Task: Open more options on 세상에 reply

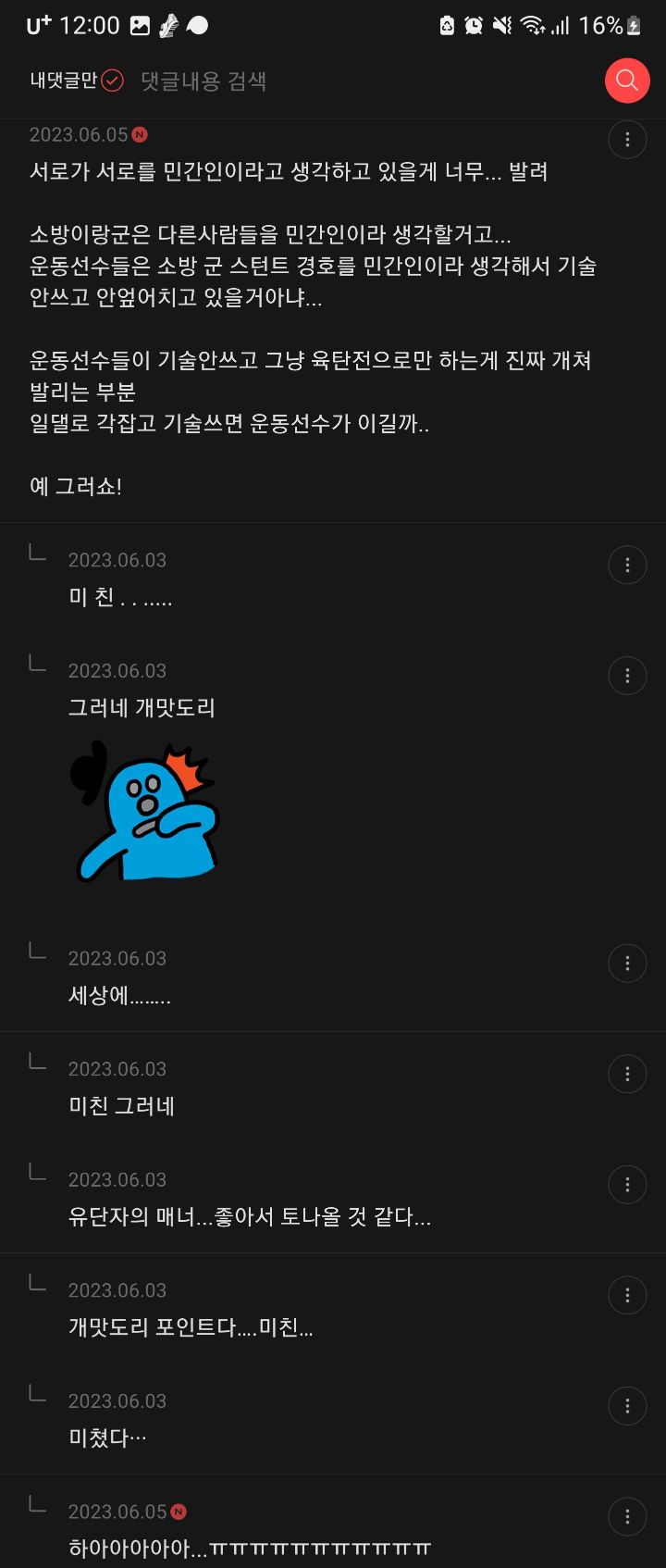Action: 627,964
